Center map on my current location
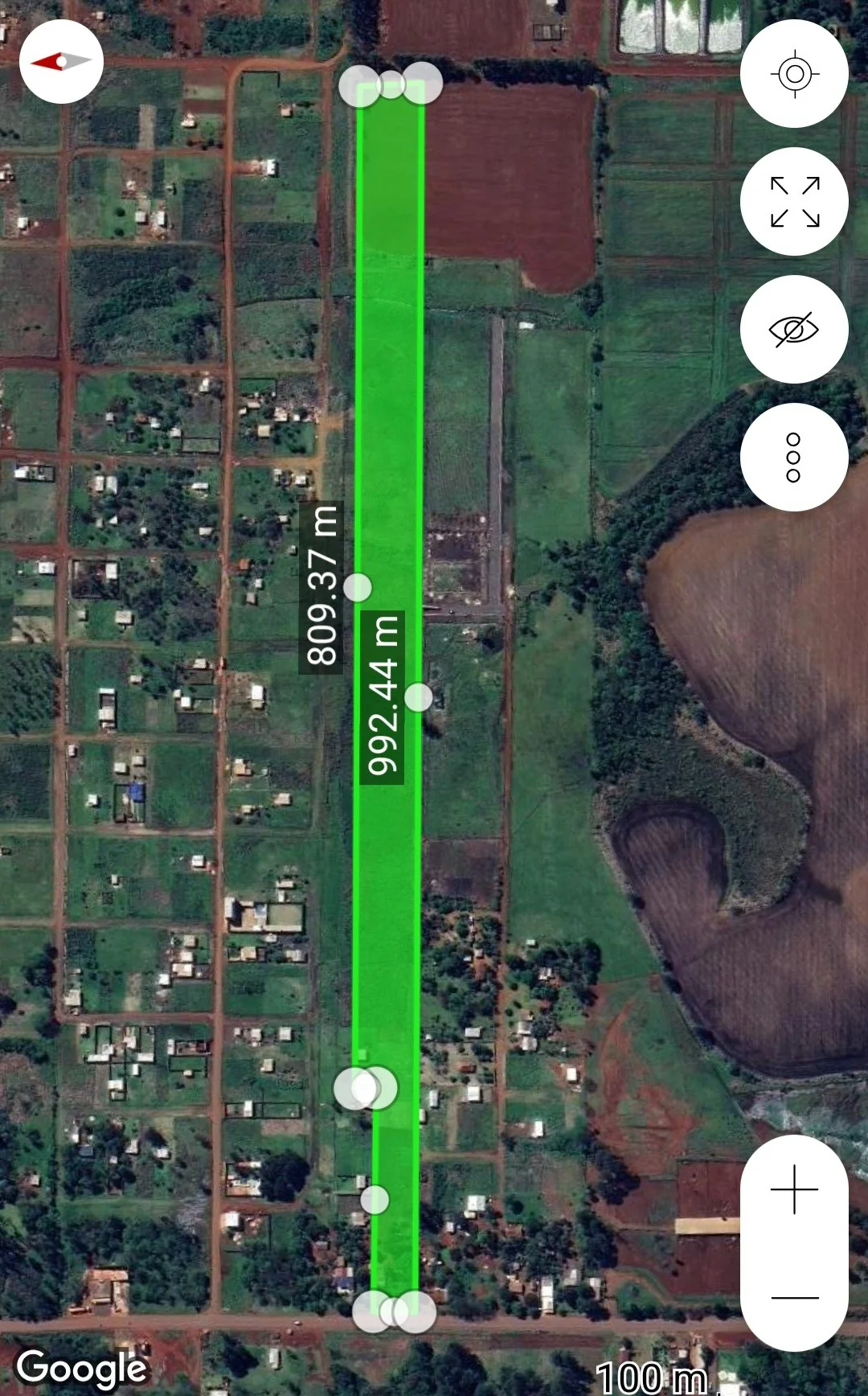Viewport: 868px width, 1396px height. pos(794,74)
